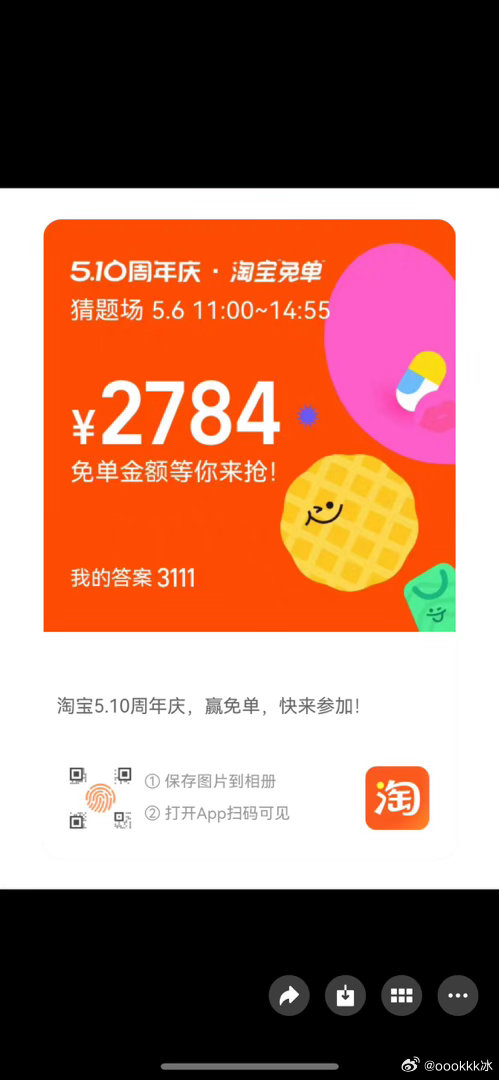Share this image via the arrow icon
Image resolution: width=499 pixels, height=1080 pixels.
tap(289, 995)
